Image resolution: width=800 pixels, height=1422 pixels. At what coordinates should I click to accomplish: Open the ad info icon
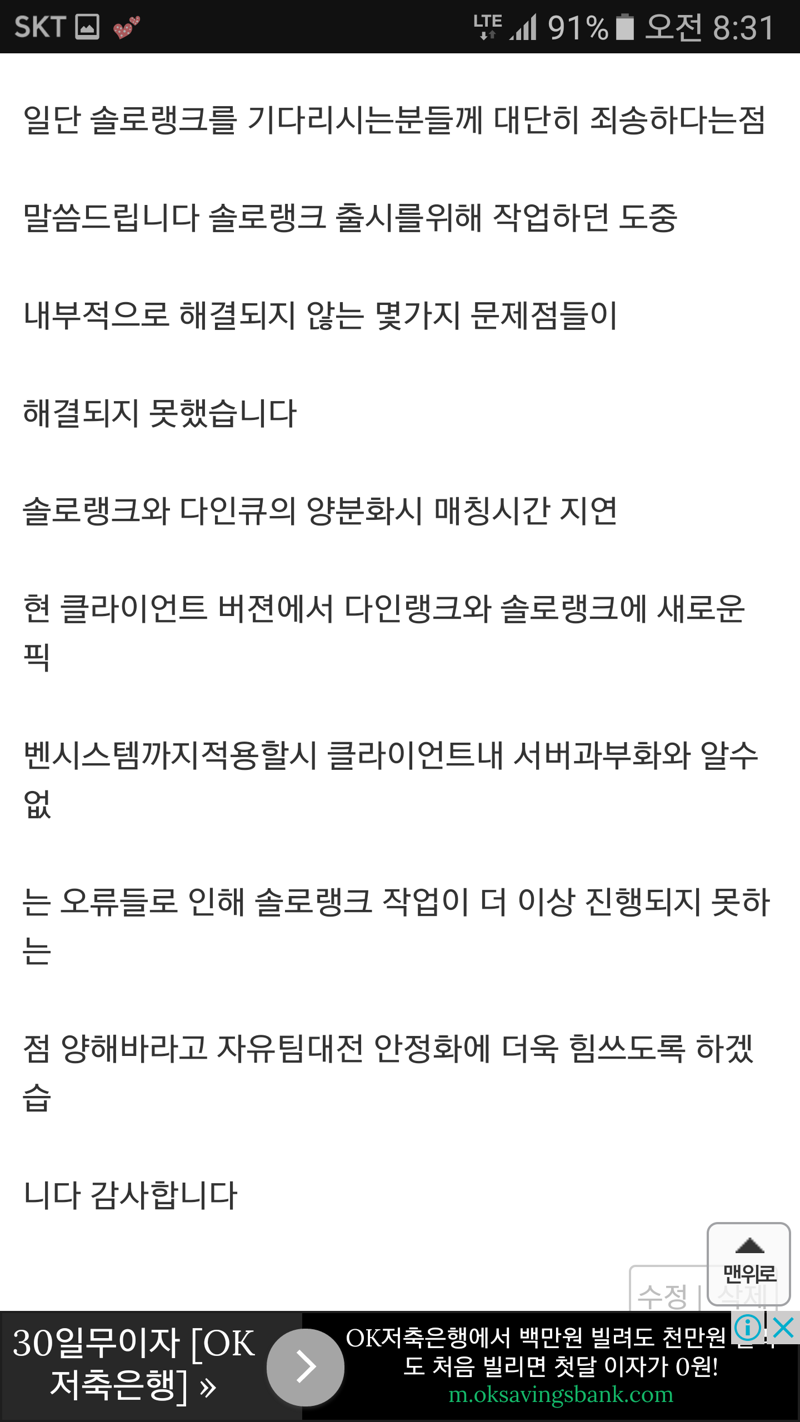coord(748,1327)
